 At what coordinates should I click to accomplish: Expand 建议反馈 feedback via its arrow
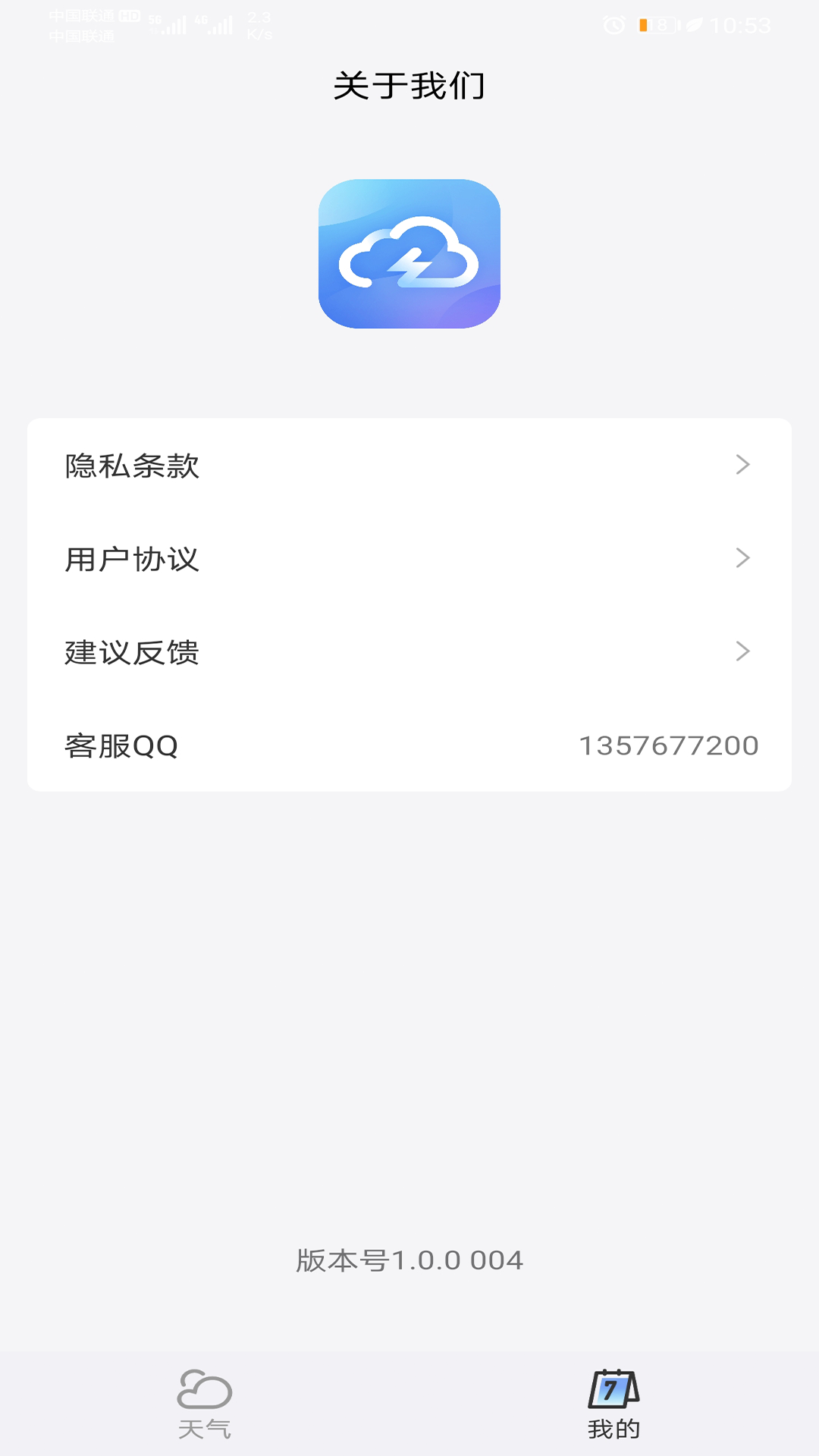[742, 651]
